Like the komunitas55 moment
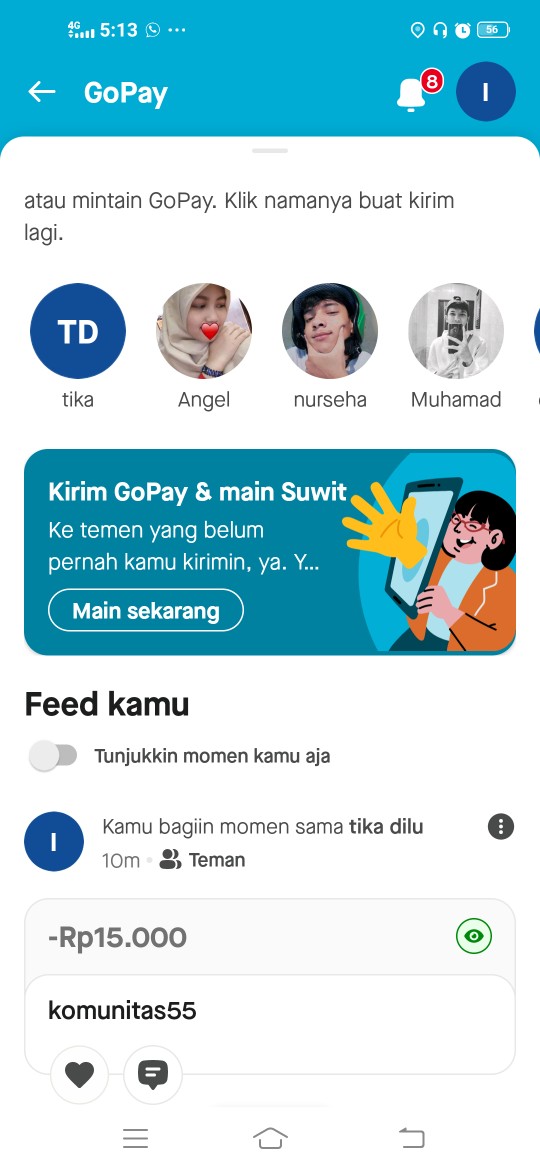The width and height of the screenshot is (540, 1170). [x=79, y=1075]
